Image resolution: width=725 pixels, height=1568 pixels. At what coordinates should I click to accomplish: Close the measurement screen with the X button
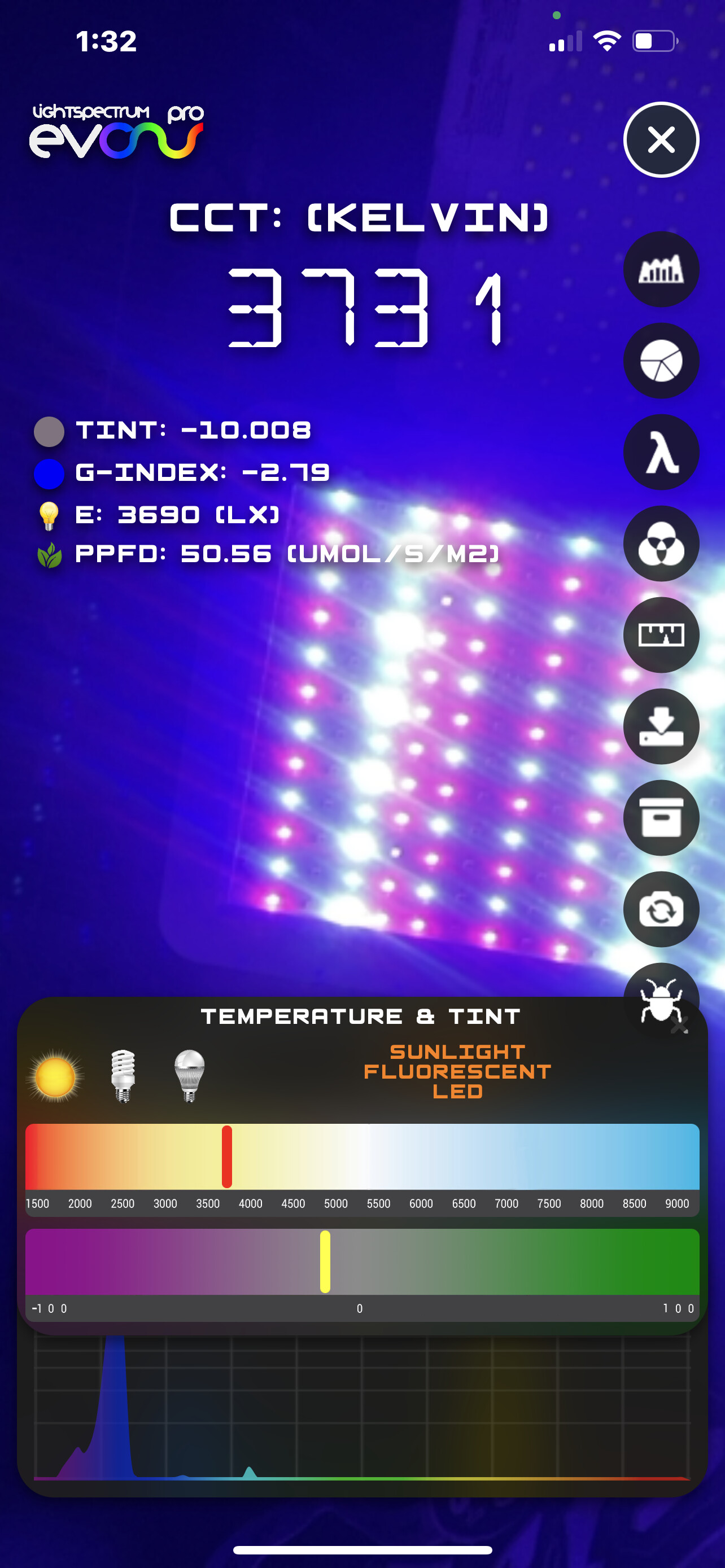[661, 140]
